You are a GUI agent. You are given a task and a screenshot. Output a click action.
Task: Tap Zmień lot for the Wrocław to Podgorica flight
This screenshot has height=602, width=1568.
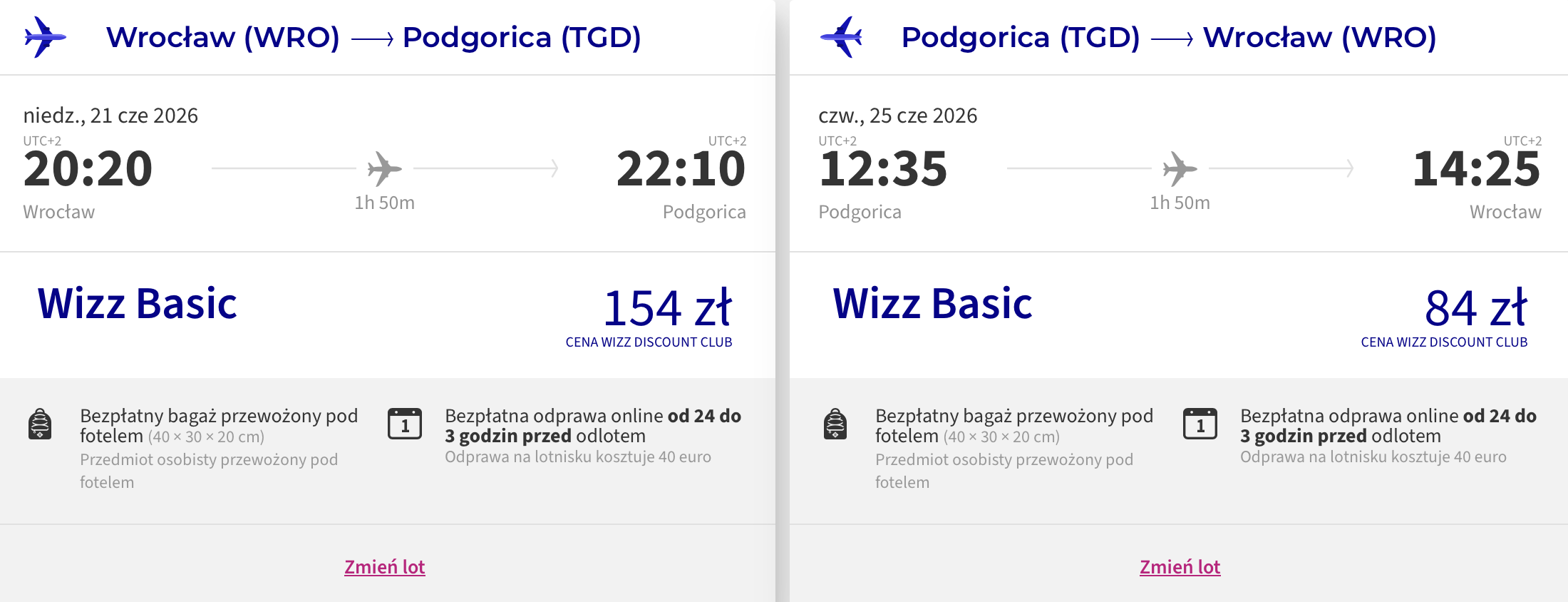tap(385, 567)
